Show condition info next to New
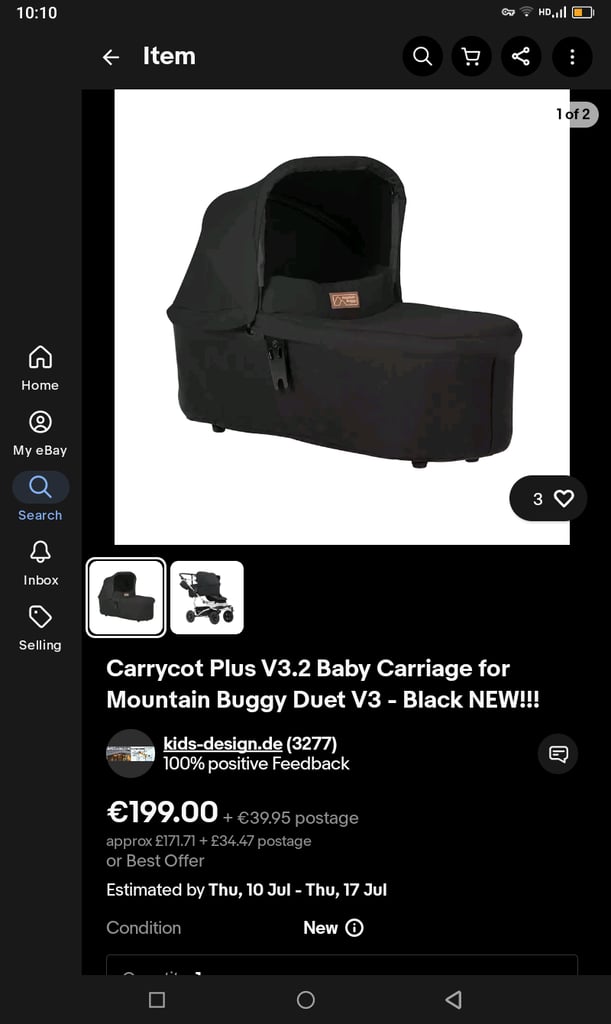 pos(354,927)
